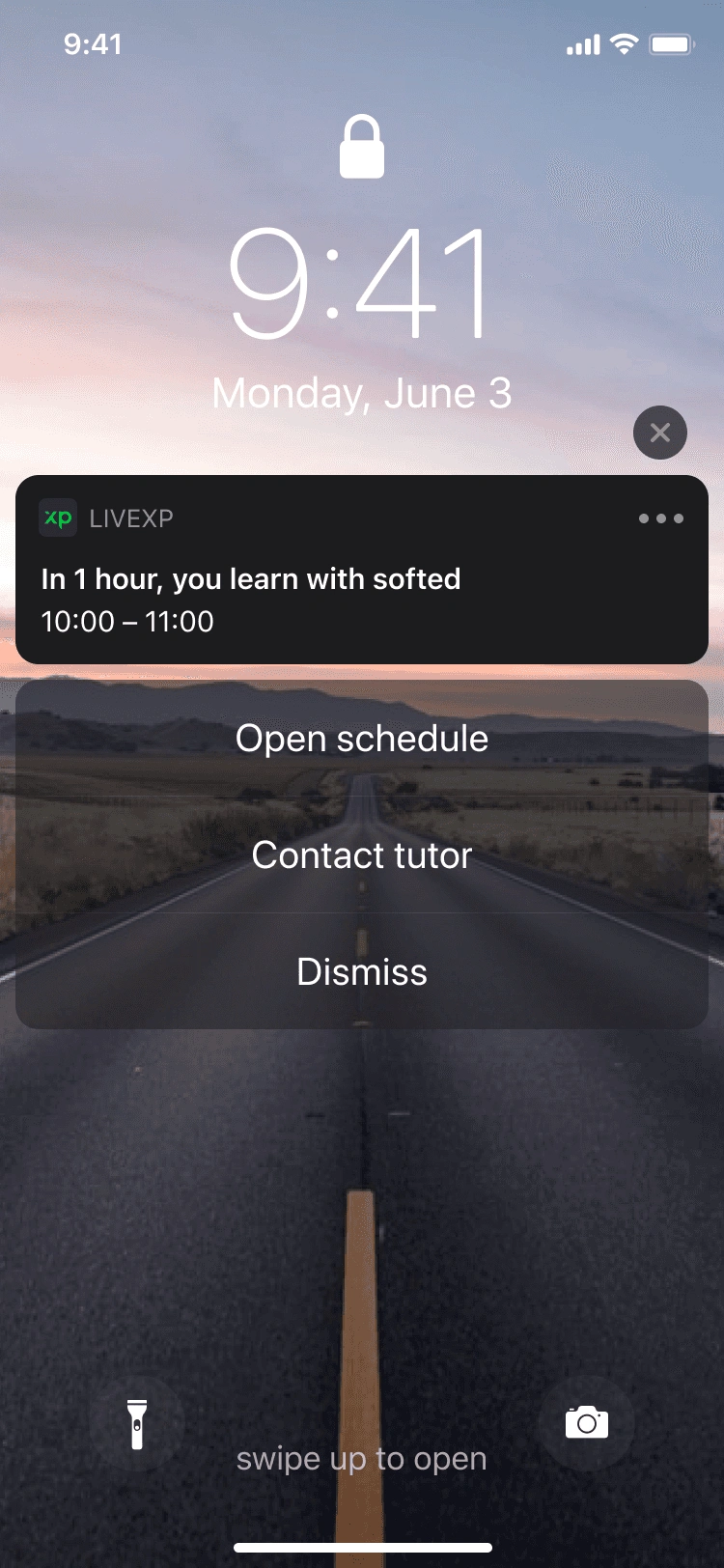This screenshot has width=724, height=1568.
Task: Close the expanded notification view
Action: (x=660, y=432)
